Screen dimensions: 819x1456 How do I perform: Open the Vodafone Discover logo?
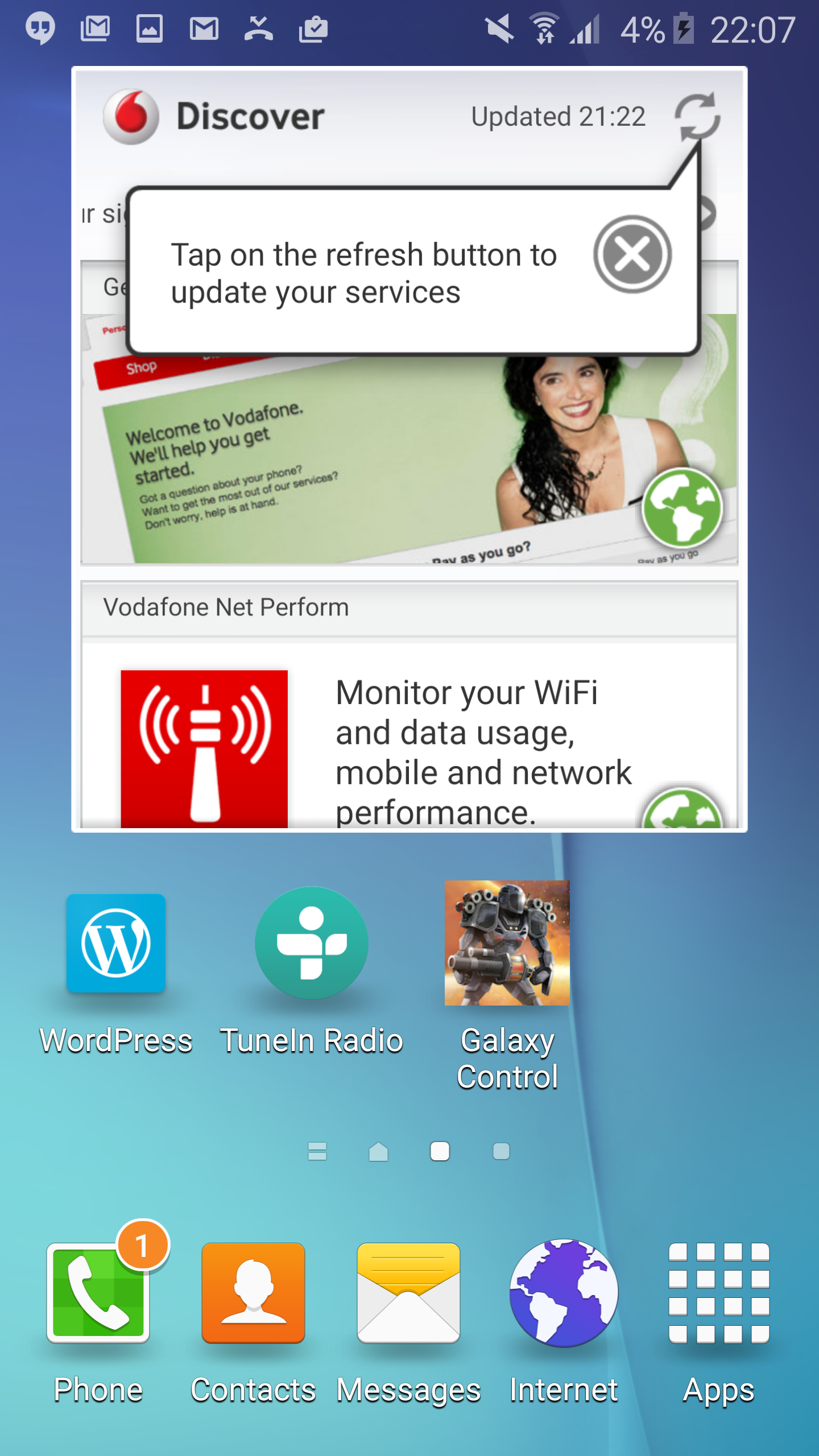[x=131, y=116]
